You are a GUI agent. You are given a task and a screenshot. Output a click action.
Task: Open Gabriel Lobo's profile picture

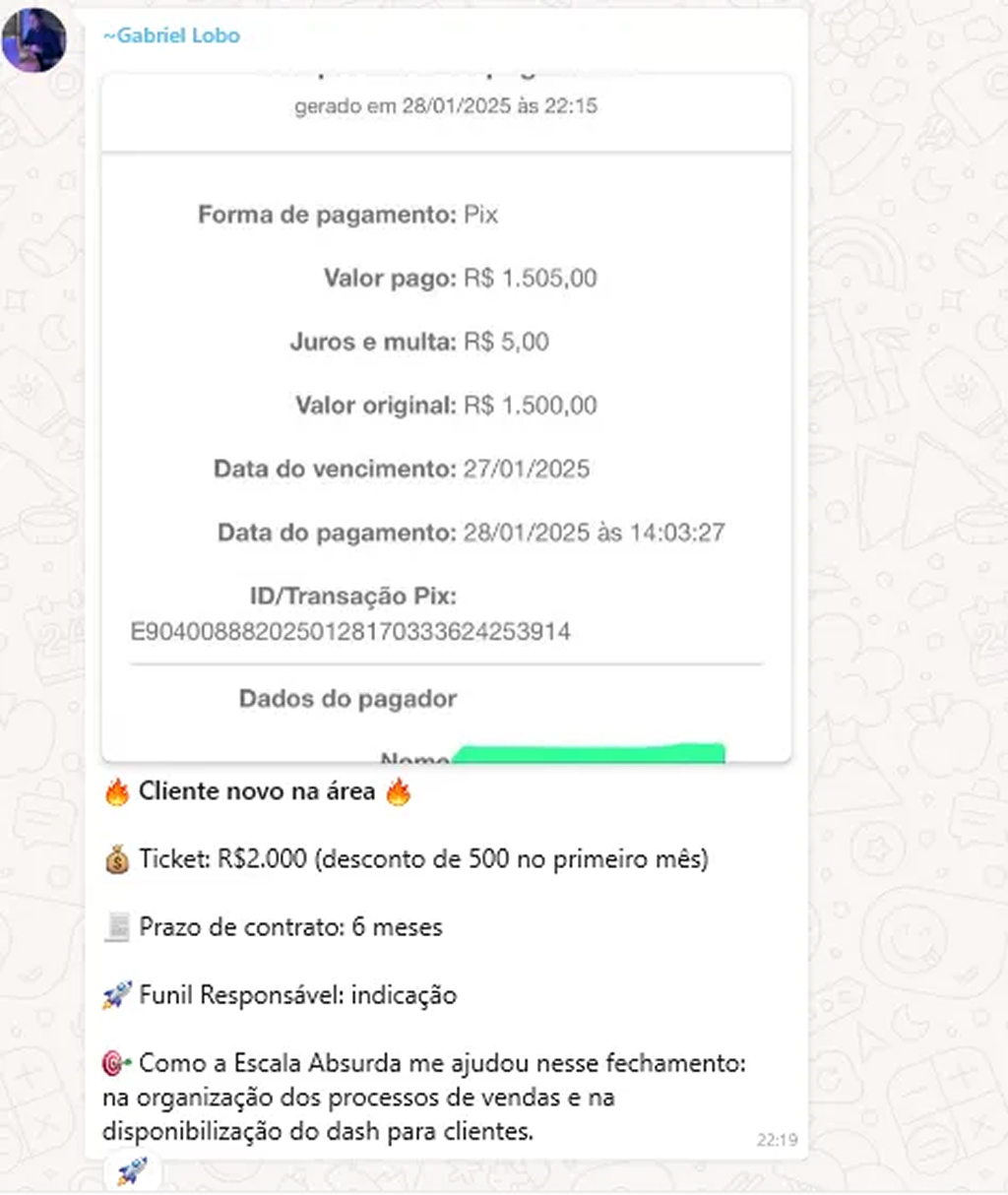33,40
